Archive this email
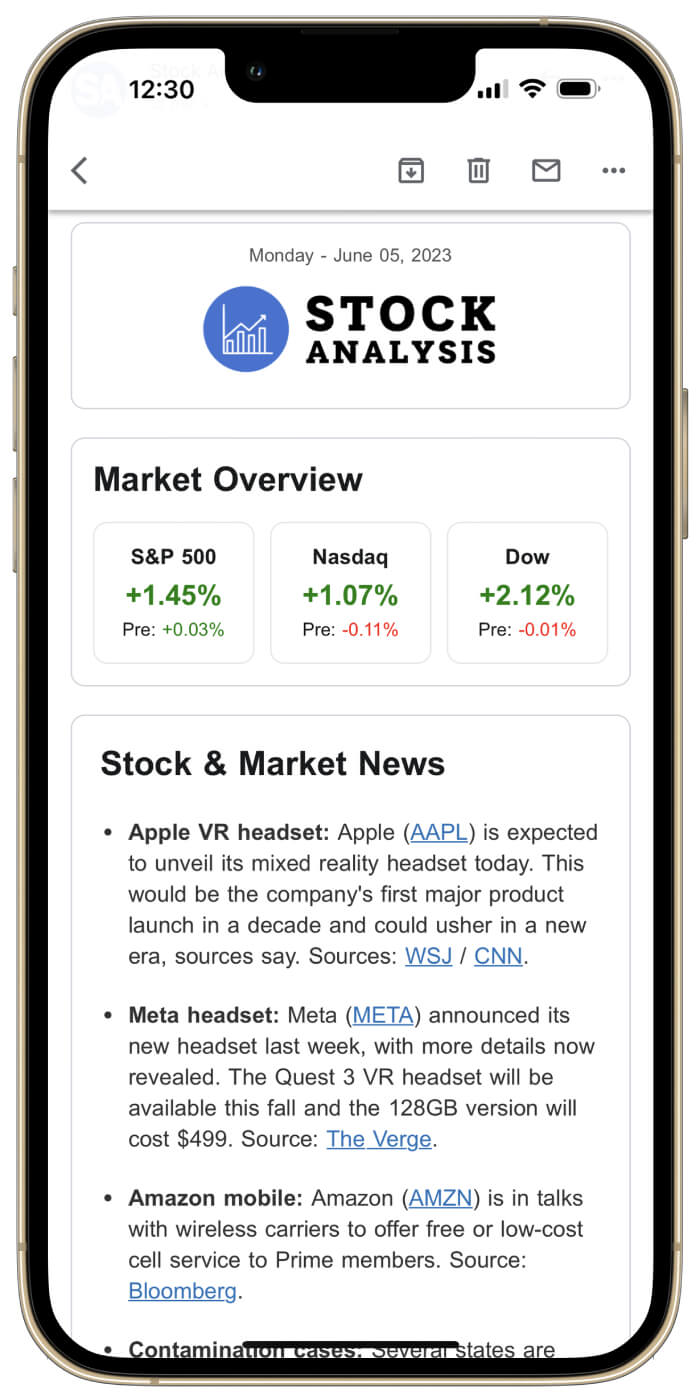Image resolution: width=700 pixels, height=1400 pixels. click(410, 171)
